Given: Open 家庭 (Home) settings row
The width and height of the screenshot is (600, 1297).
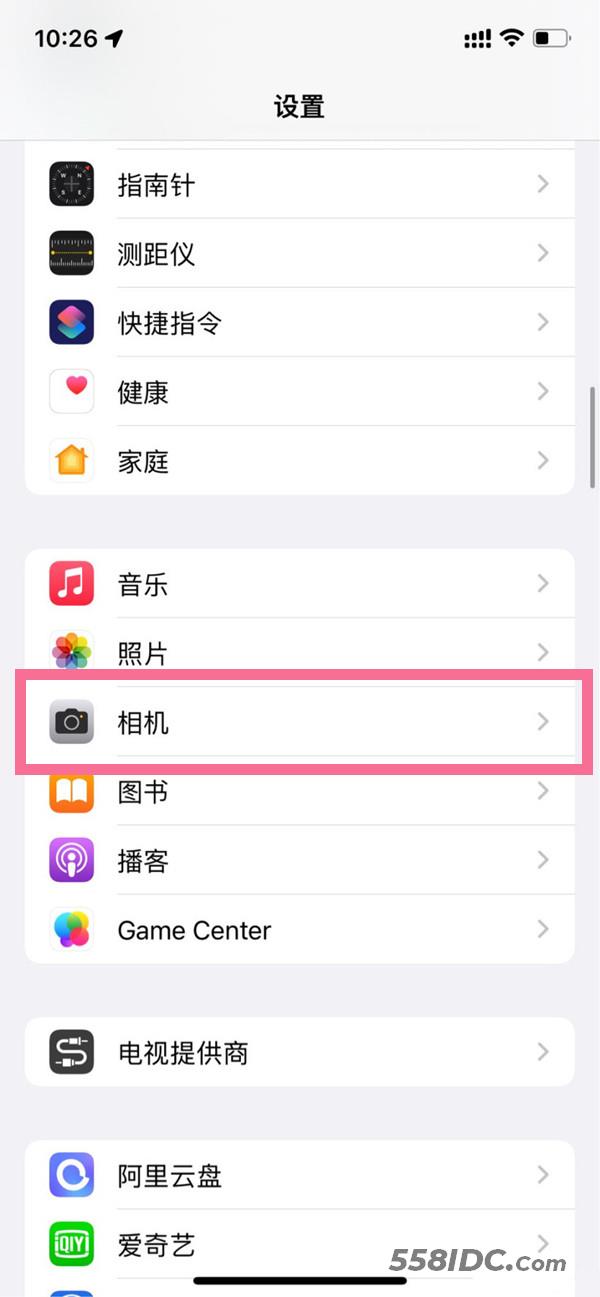Looking at the screenshot, I should pos(300,461).
